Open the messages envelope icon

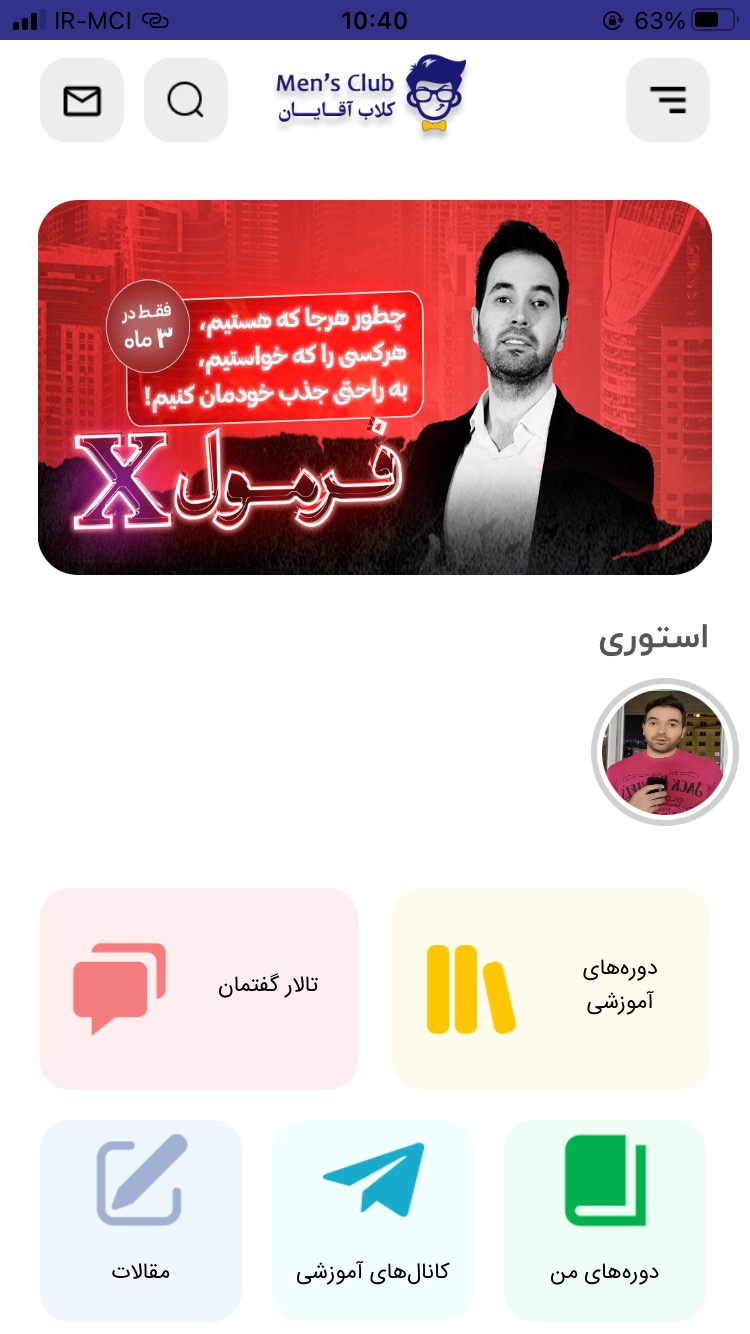[x=82, y=100]
